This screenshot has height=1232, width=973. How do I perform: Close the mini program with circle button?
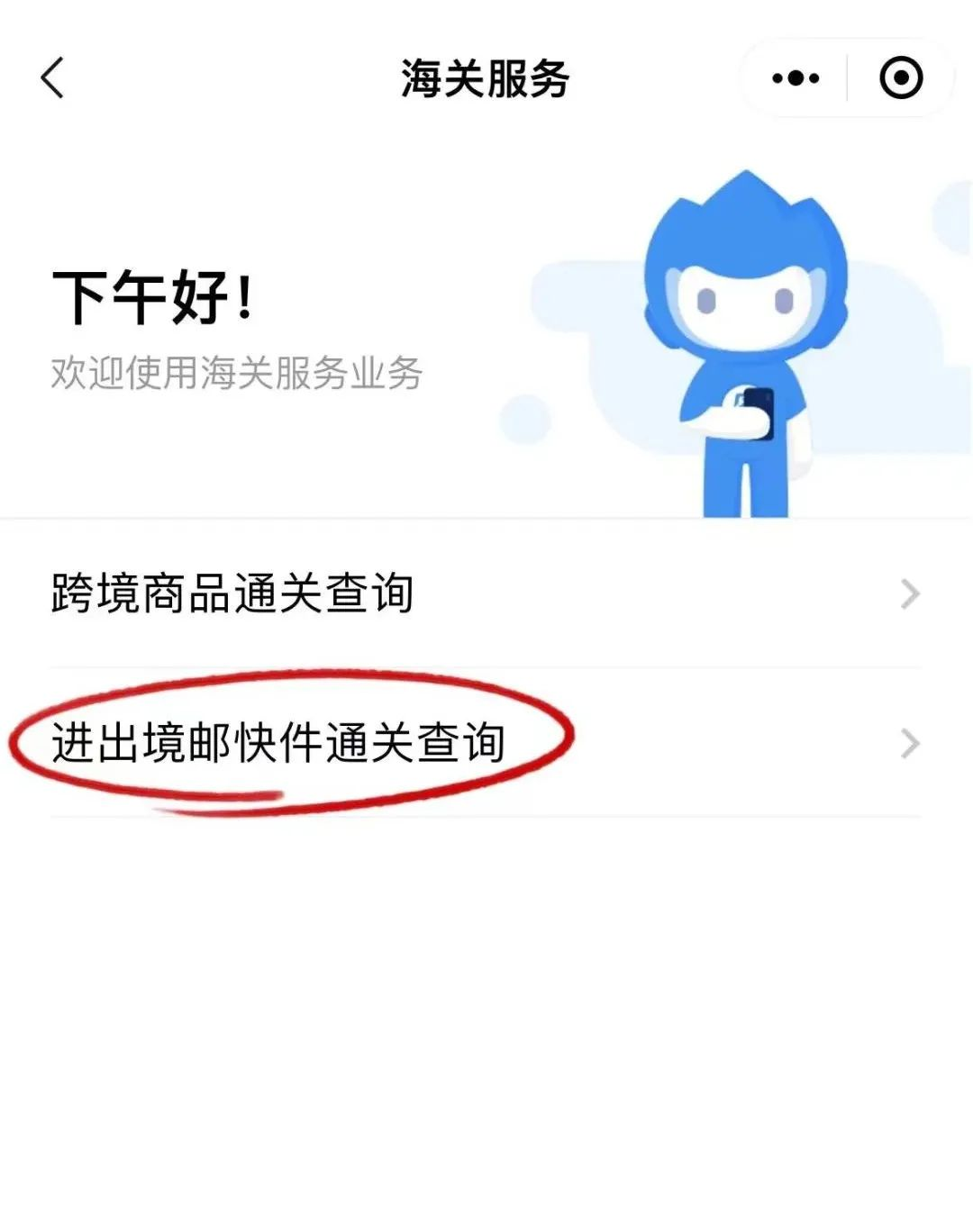[901, 78]
